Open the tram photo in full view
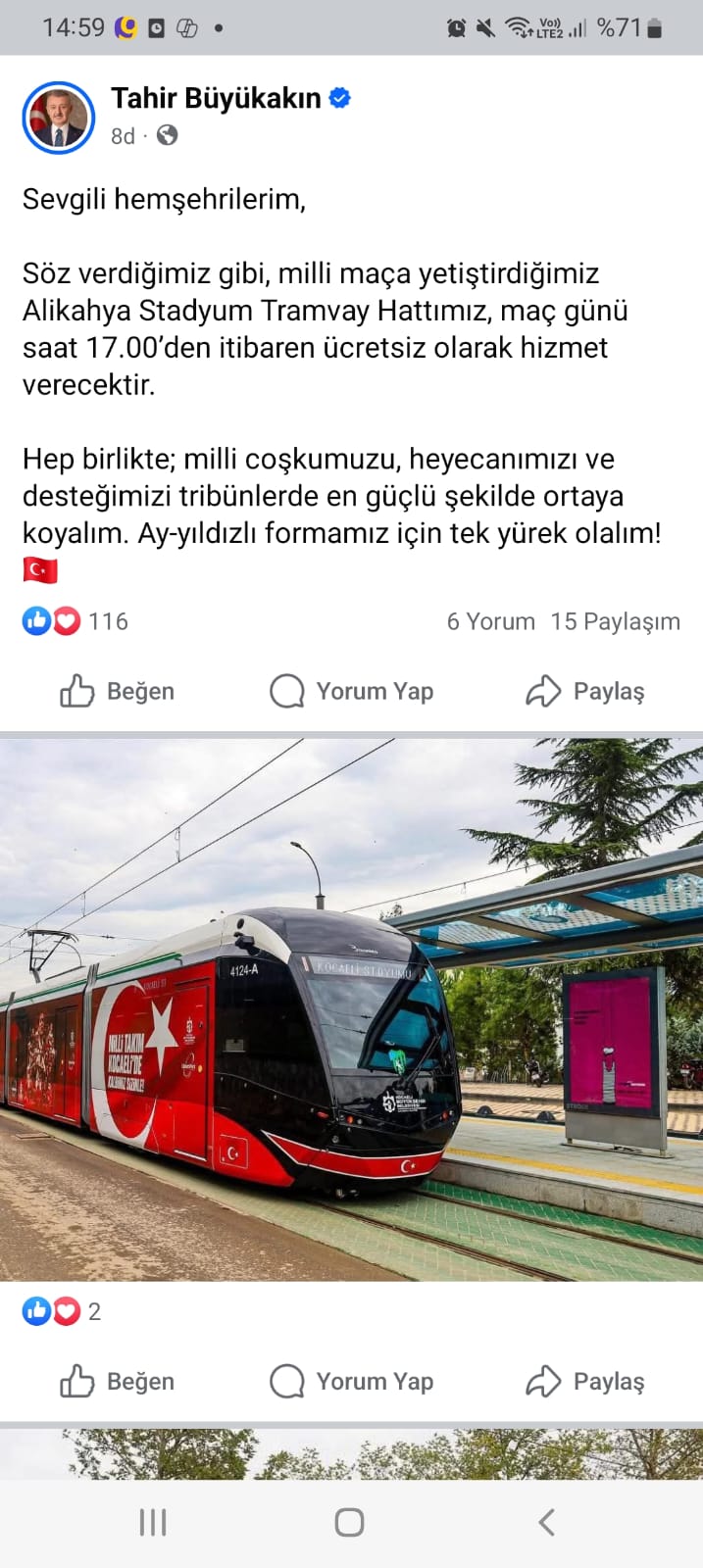The image size is (703, 1568). click(x=351, y=1009)
